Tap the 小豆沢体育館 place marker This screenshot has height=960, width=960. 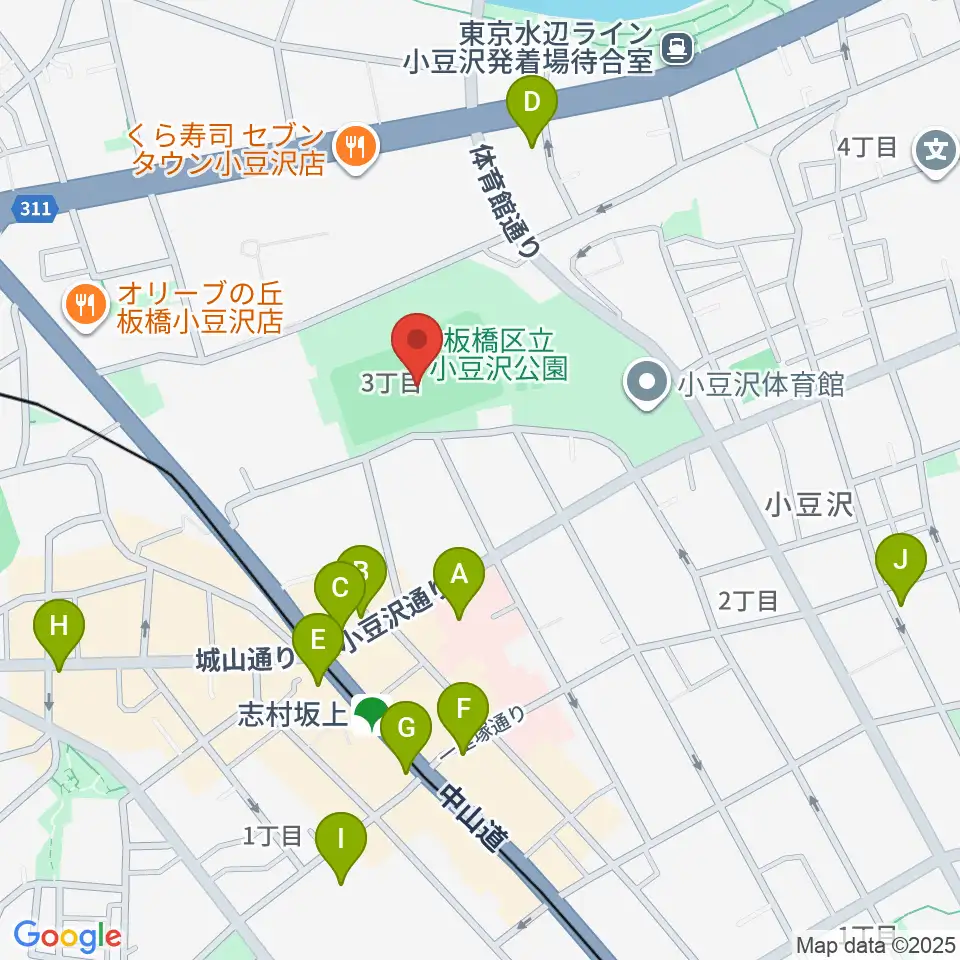coord(648,386)
